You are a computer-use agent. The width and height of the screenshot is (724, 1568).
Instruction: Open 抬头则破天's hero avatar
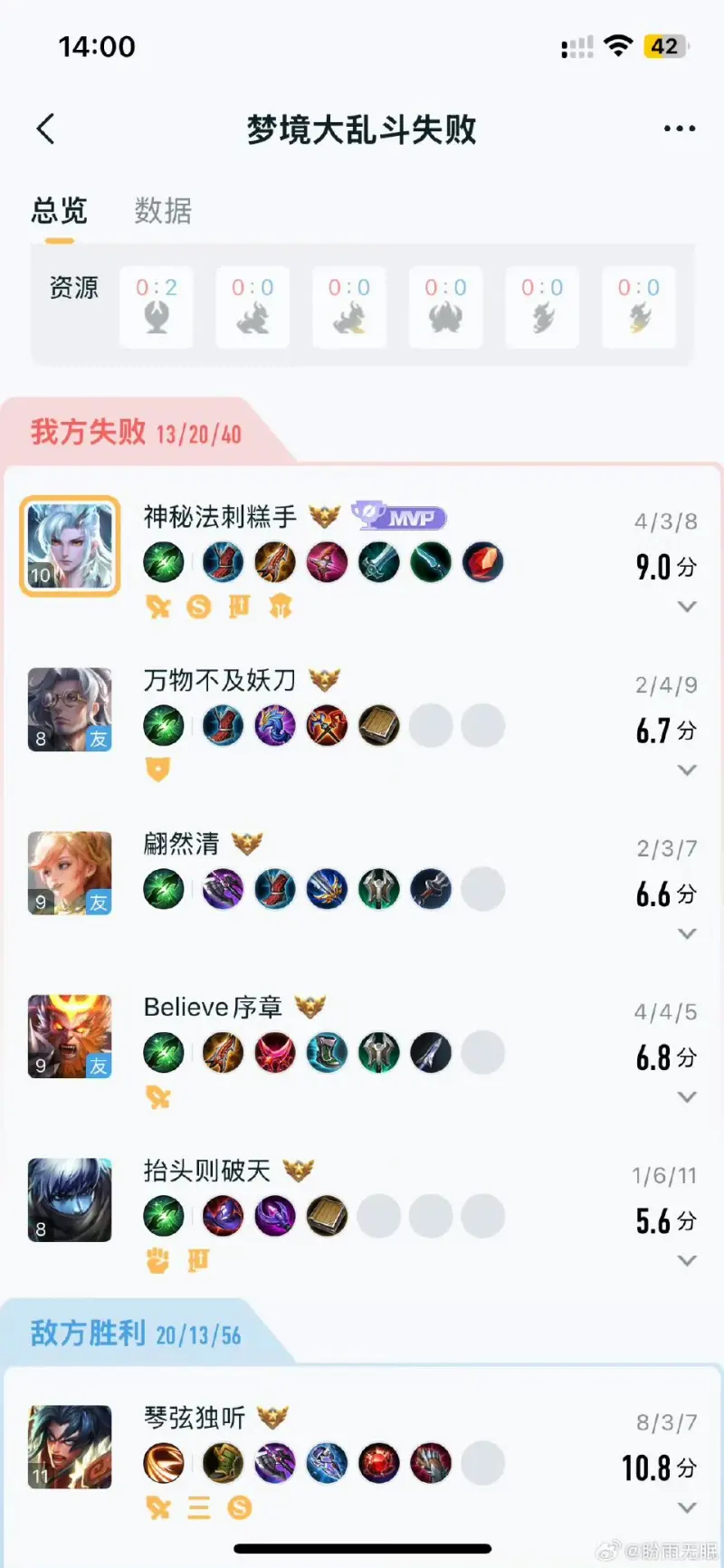click(70, 1200)
